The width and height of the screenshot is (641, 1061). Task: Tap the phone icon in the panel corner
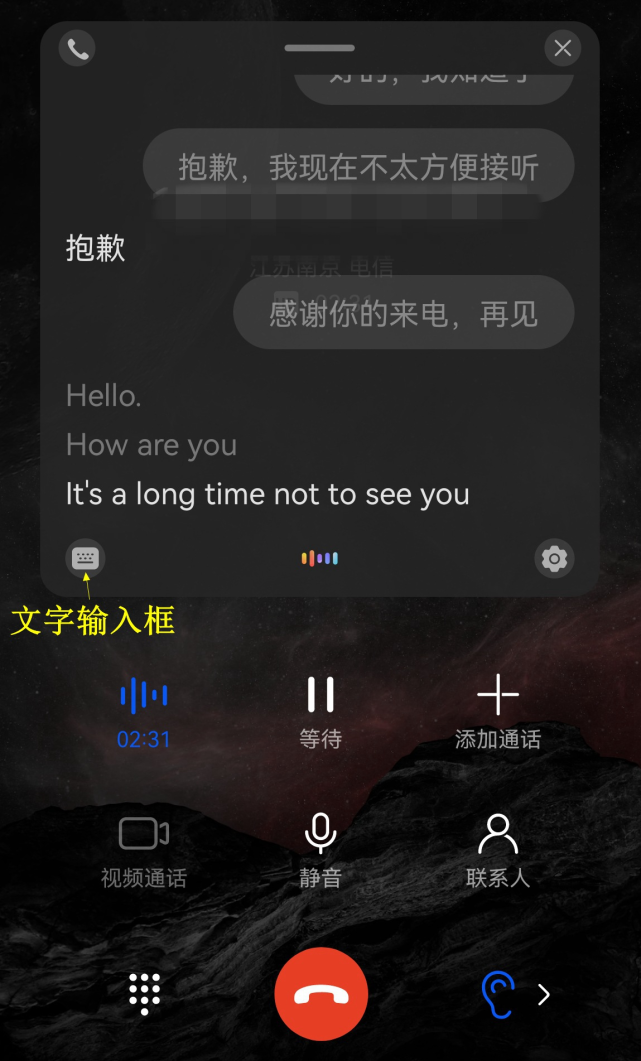[x=77, y=48]
